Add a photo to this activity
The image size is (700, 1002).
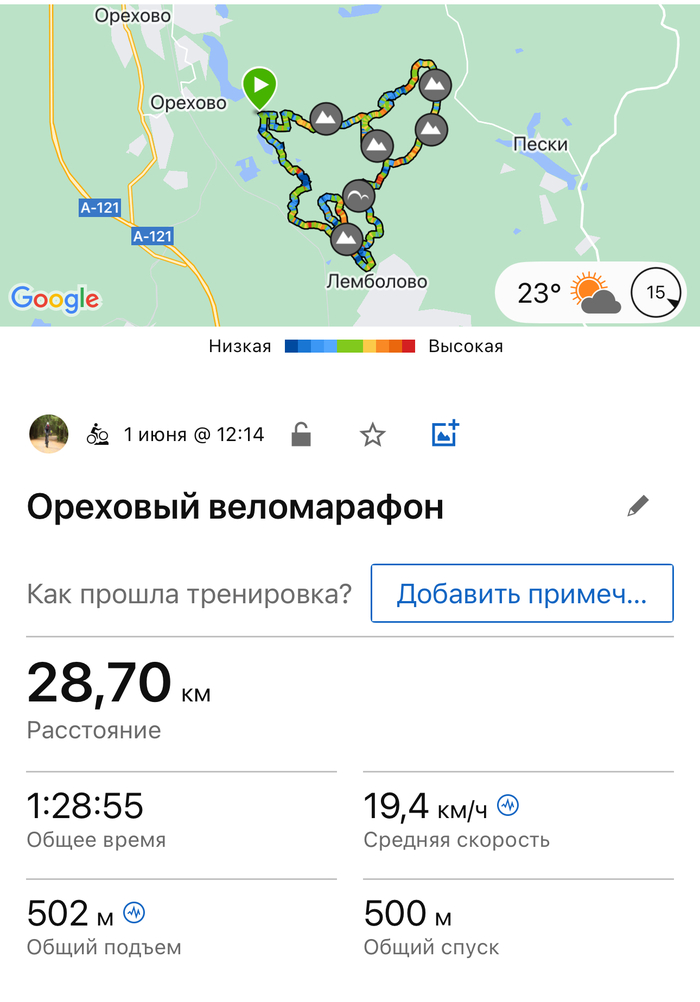(444, 434)
